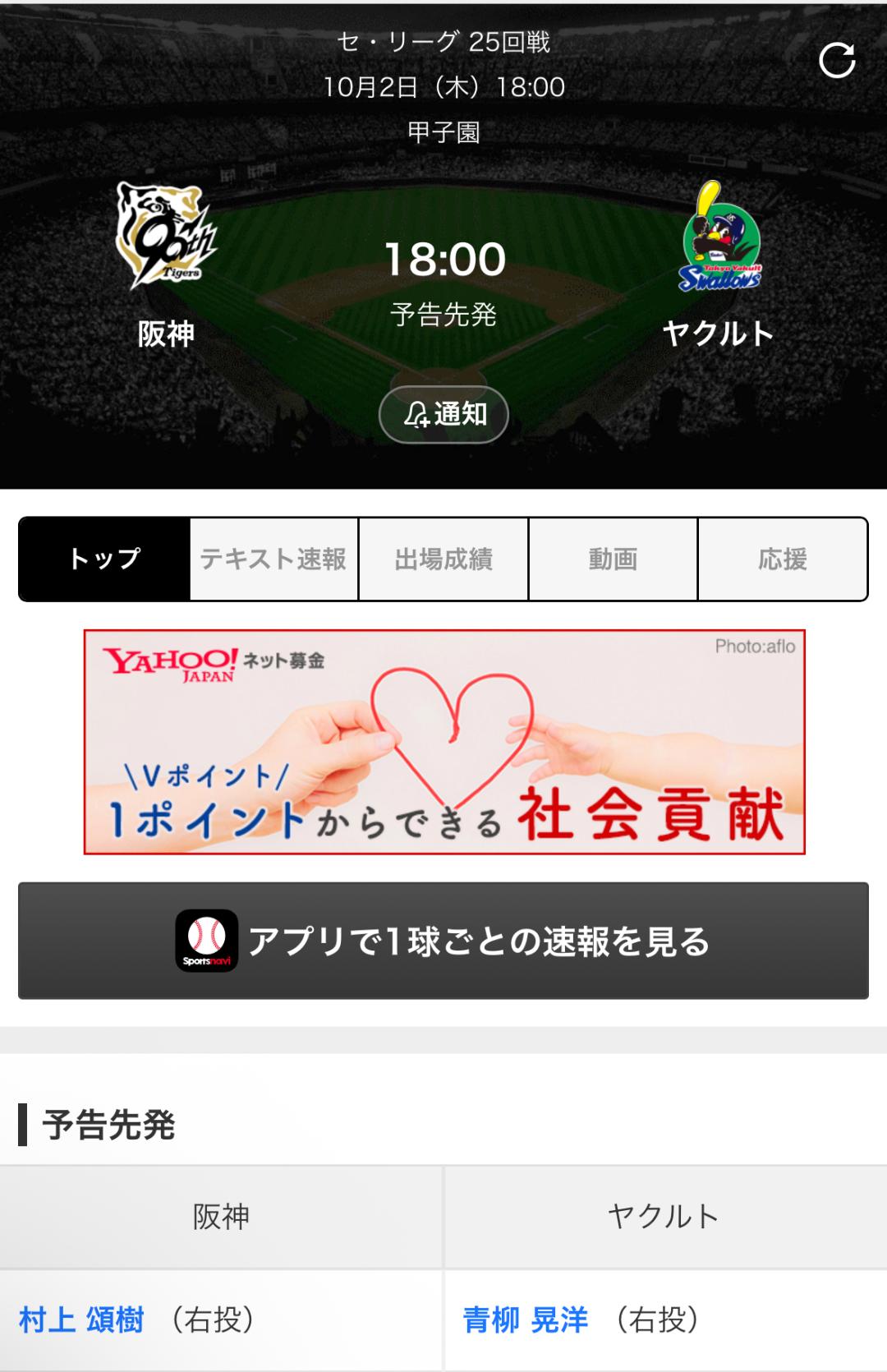
Task: Open the テキスト速報 tab
Action: (x=273, y=559)
